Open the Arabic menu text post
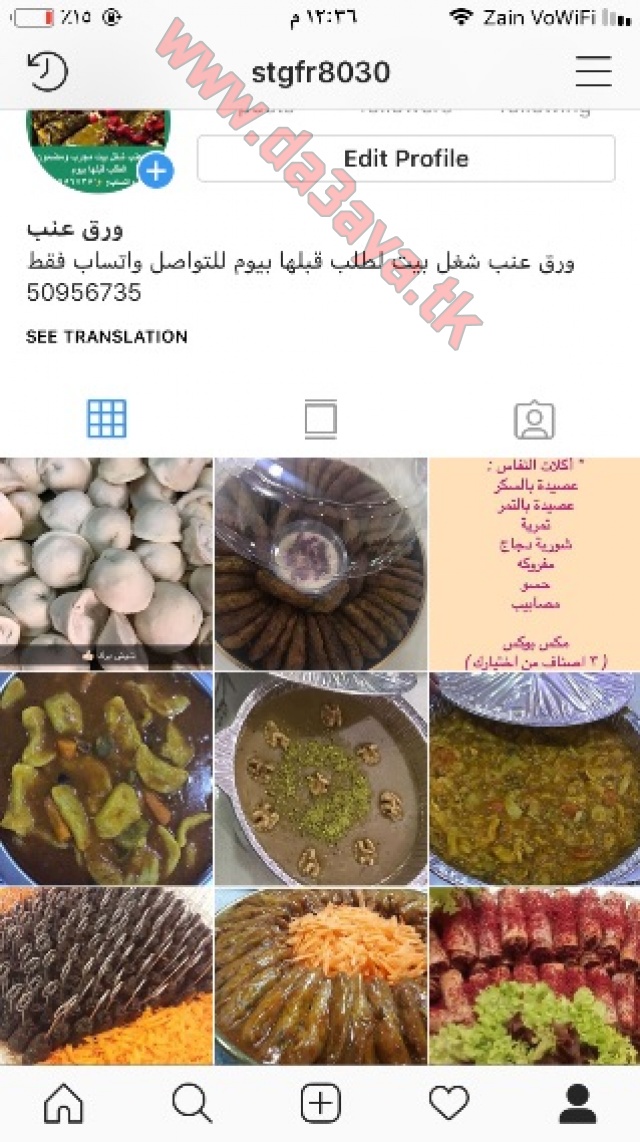 534,564
